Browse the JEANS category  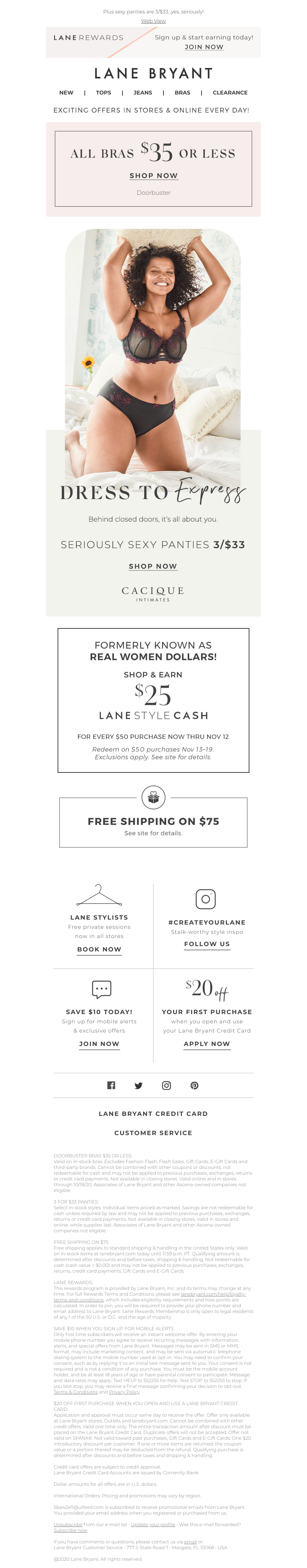pos(143,93)
